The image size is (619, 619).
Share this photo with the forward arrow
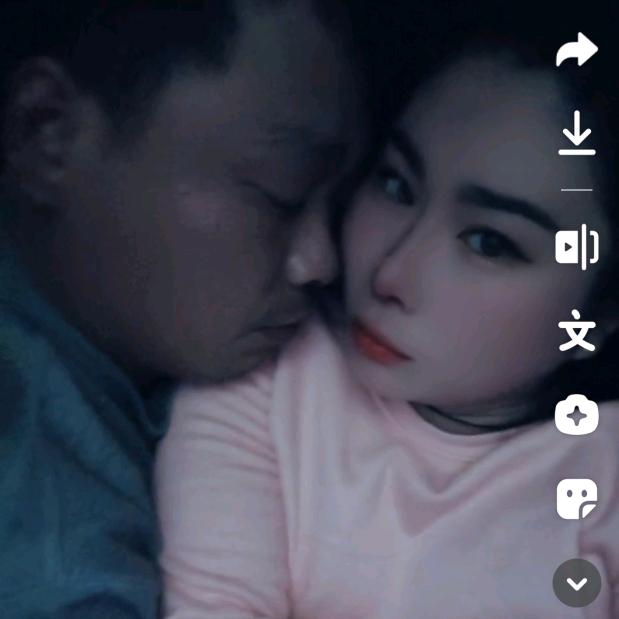click(577, 50)
